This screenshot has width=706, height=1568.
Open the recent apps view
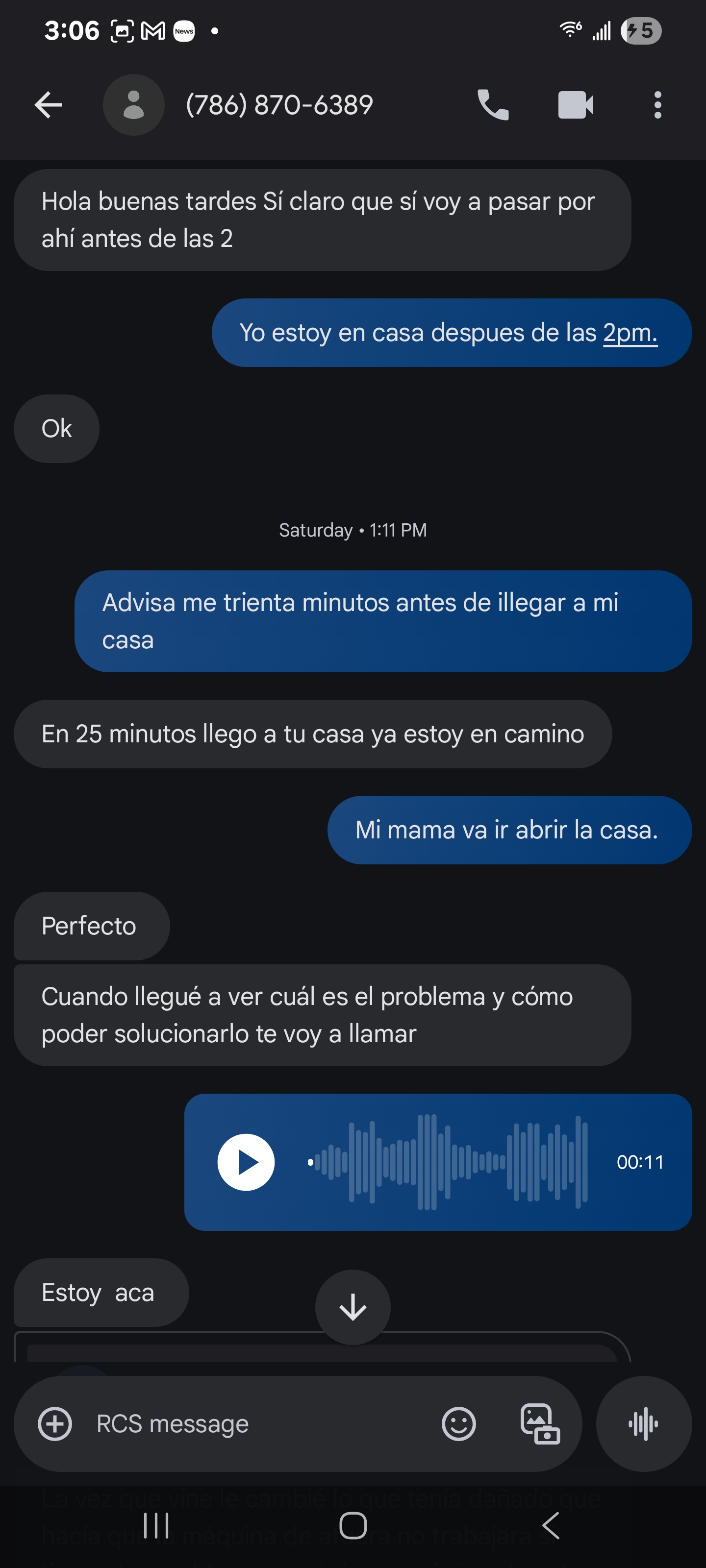(x=156, y=1525)
